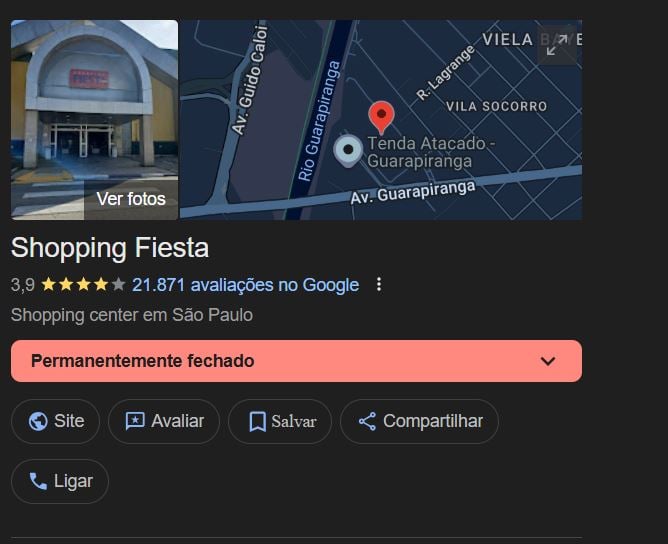Open the 21.871 avaliações no Google link
Image resolution: width=668 pixels, height=544 pixels.
pyautogui.click(x=245, y=285)
